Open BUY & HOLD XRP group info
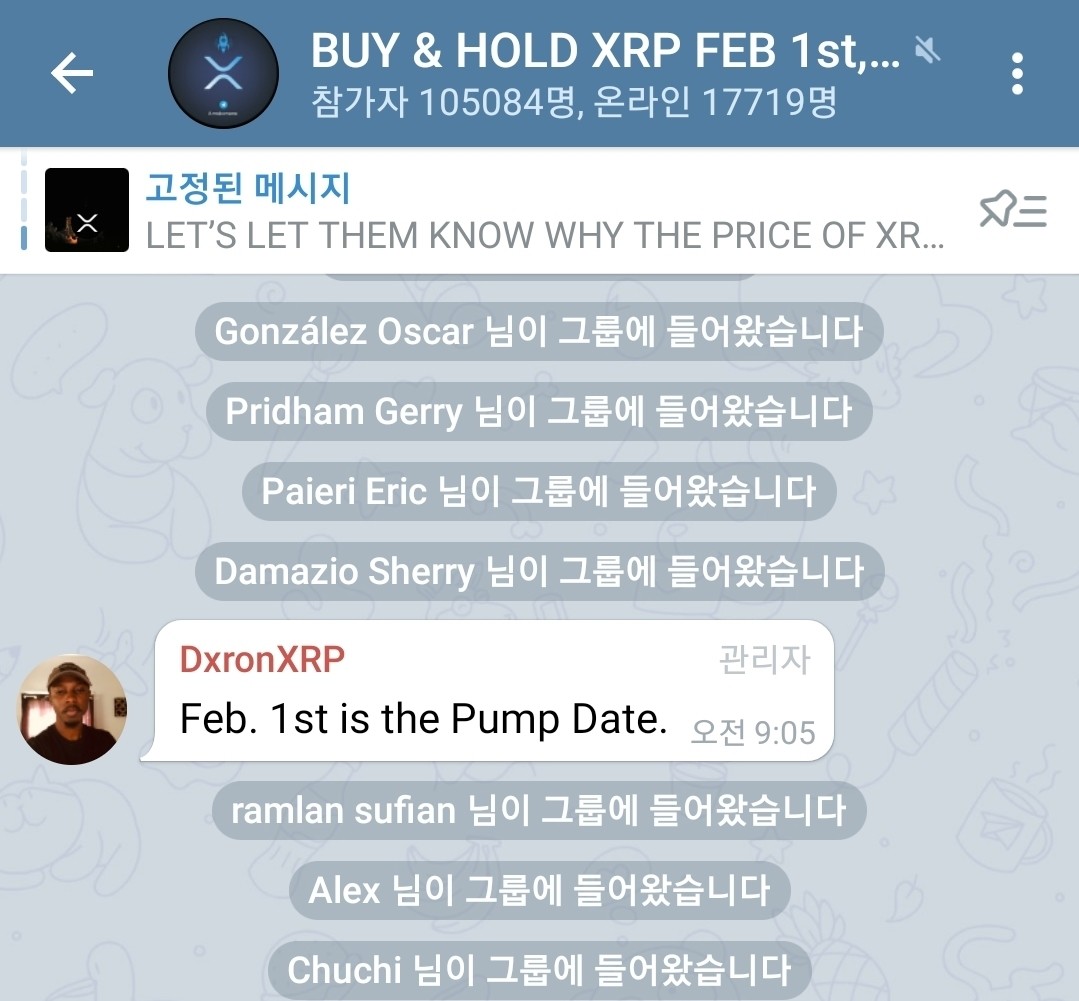Image resolution: width=1079 pixels, height=1001 pixels. [604, 73]
